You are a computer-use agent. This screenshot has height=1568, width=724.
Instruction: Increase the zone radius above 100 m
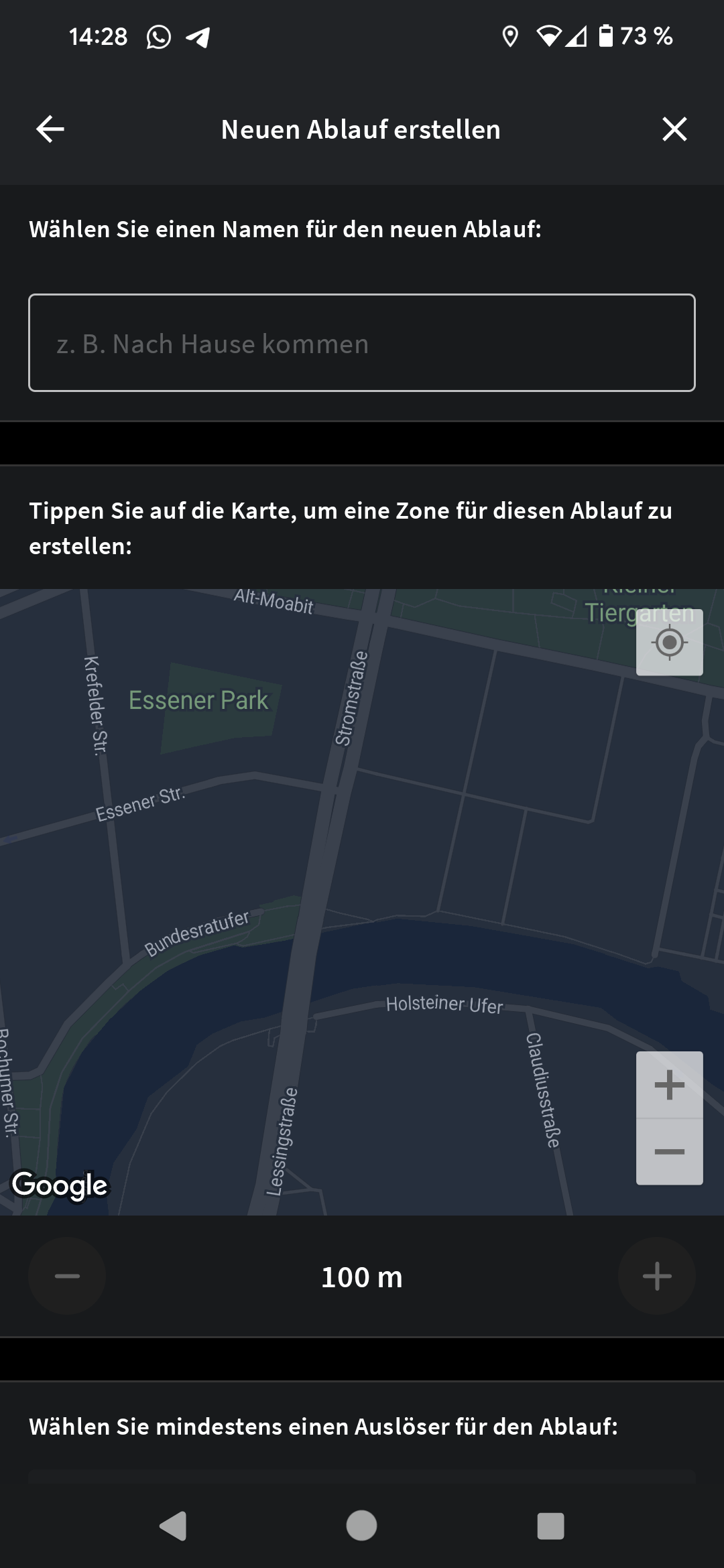[657, 1277]
